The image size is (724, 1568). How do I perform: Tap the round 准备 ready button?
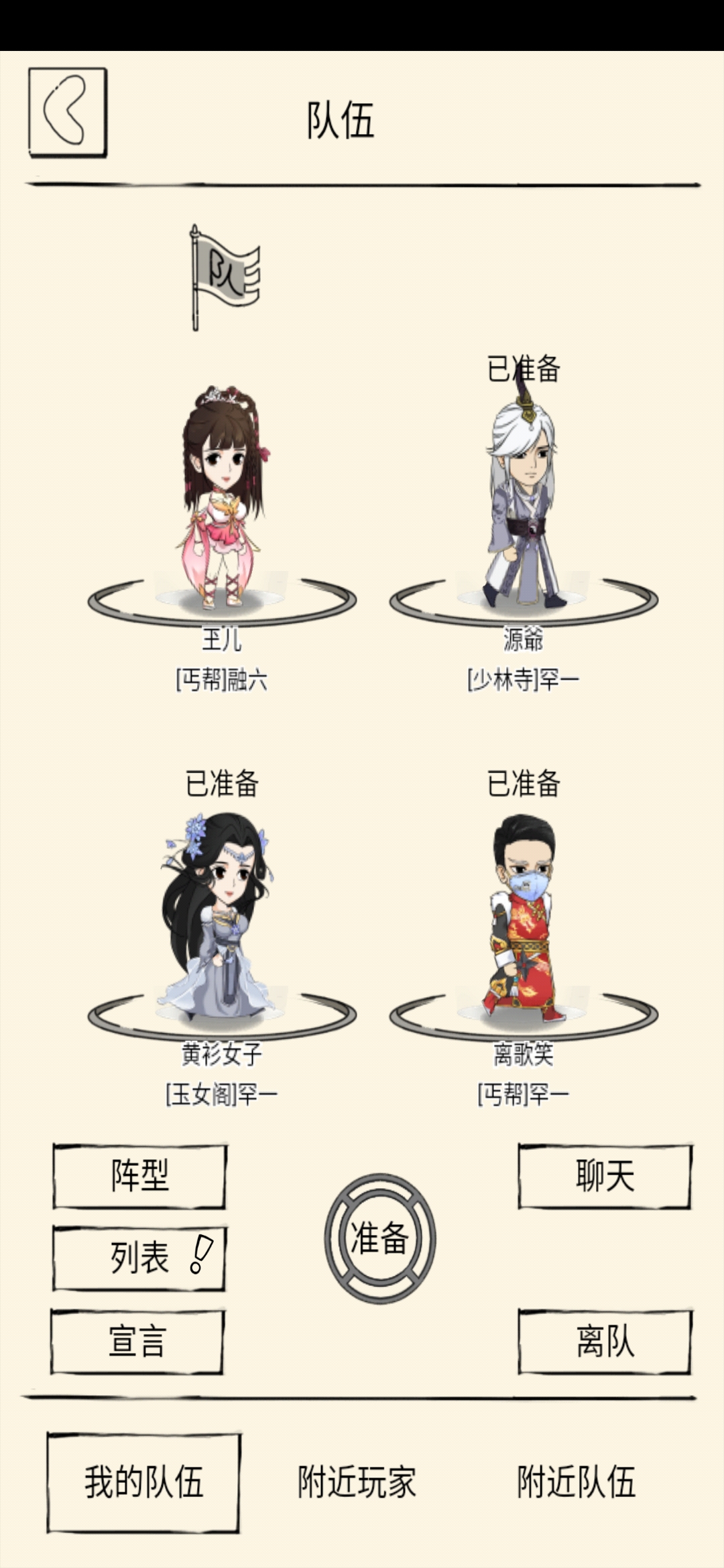point(380,1238)
